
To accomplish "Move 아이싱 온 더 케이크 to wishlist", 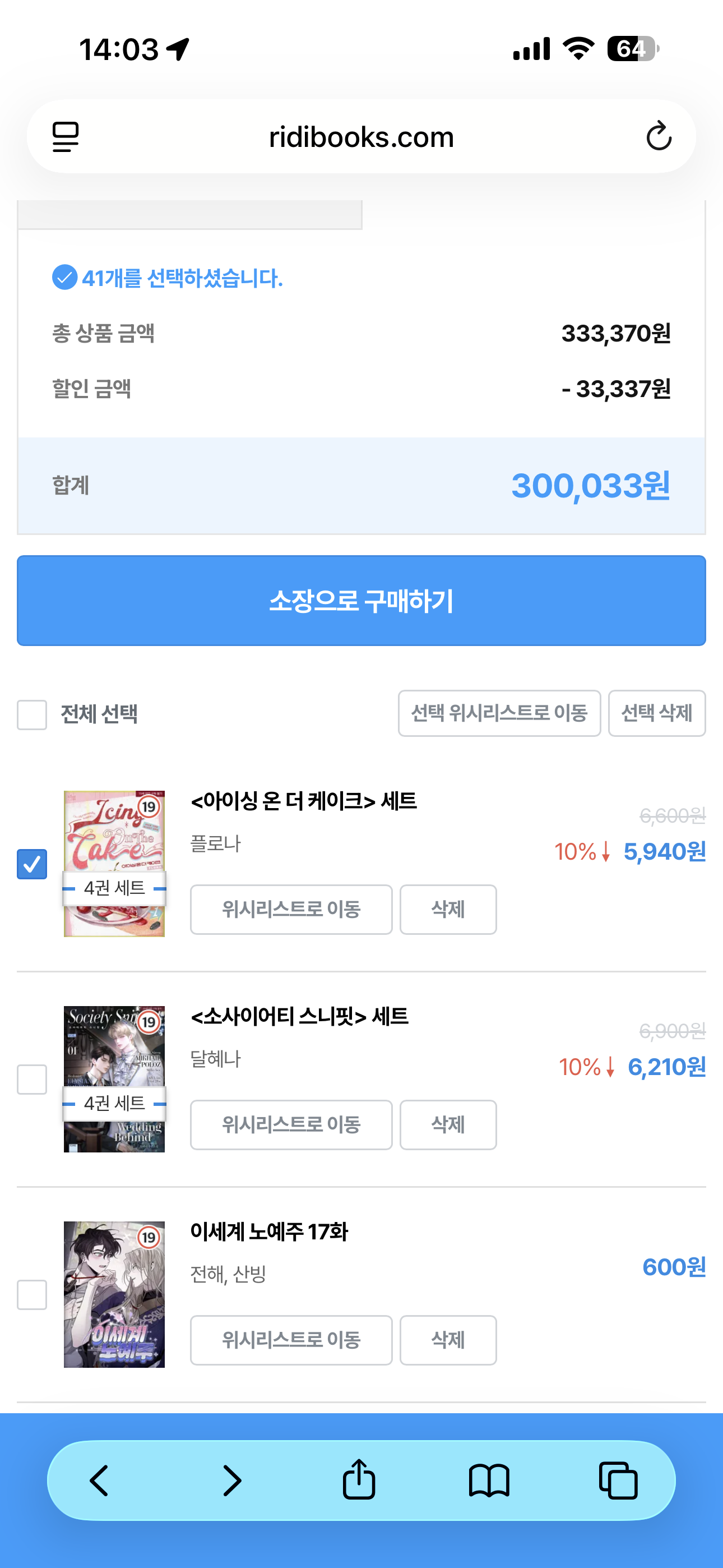I will (x=291, y=910).
